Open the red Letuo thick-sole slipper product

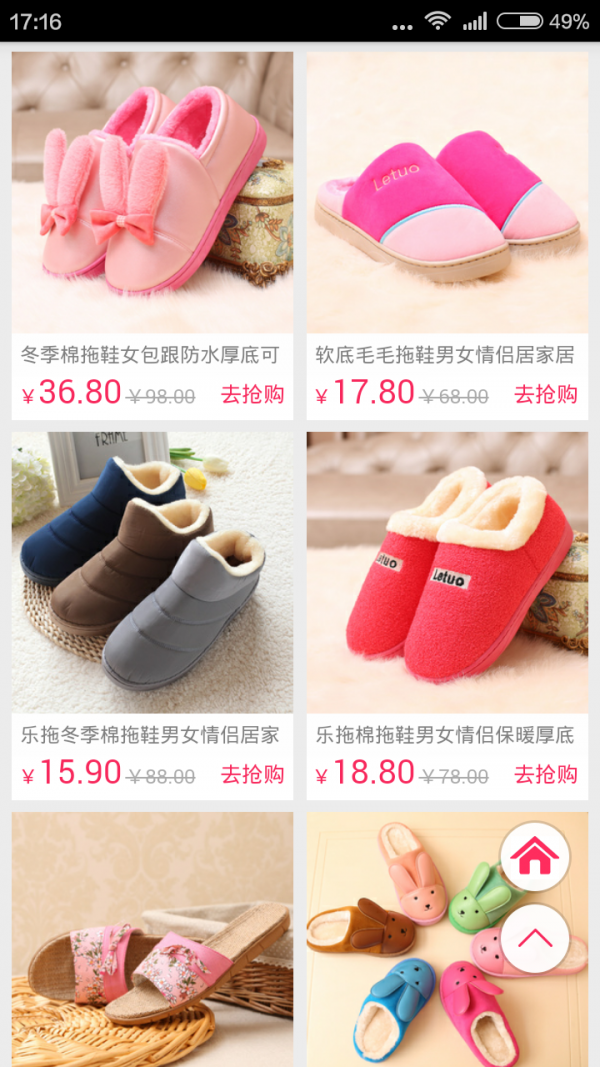click(x=447, y=572)
